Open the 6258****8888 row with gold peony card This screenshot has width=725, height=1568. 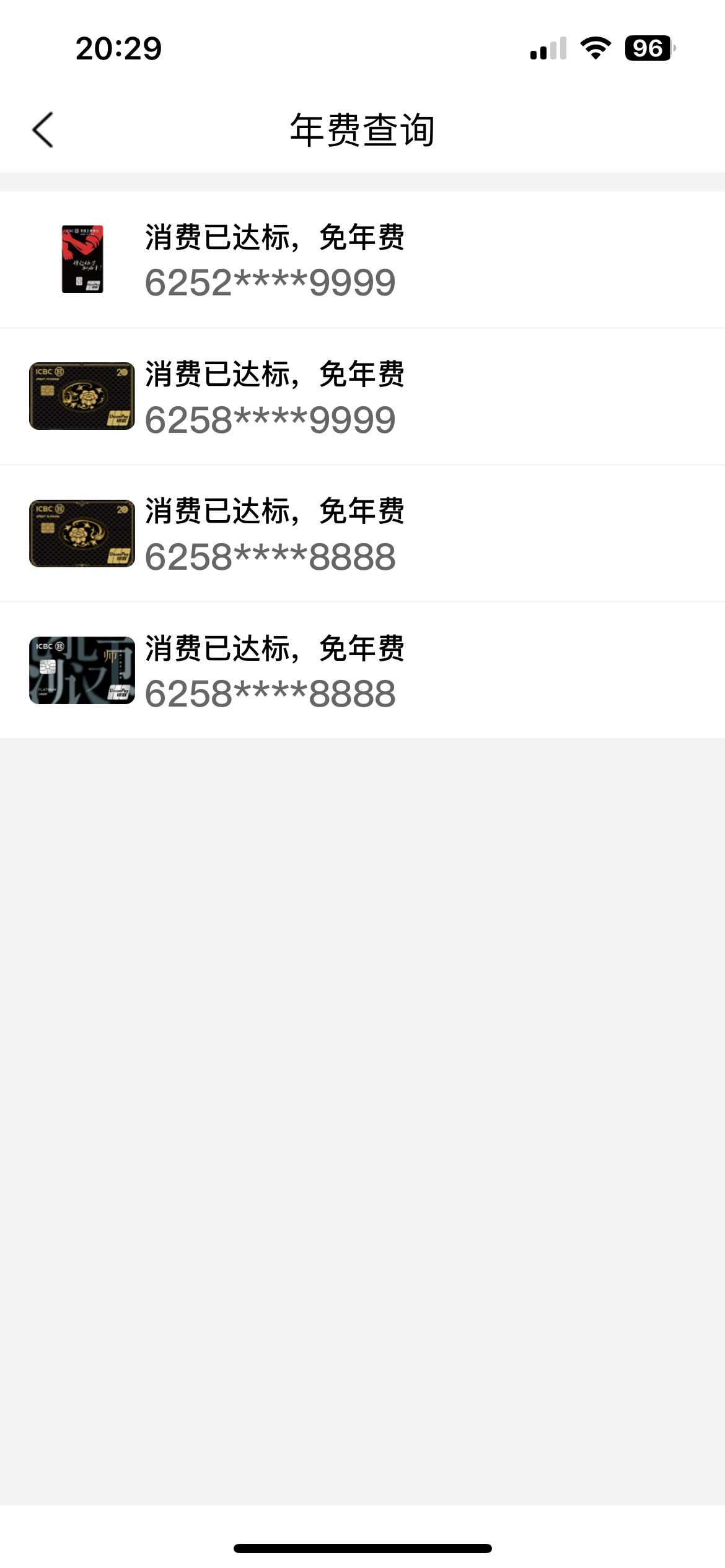tap(362, 533)
